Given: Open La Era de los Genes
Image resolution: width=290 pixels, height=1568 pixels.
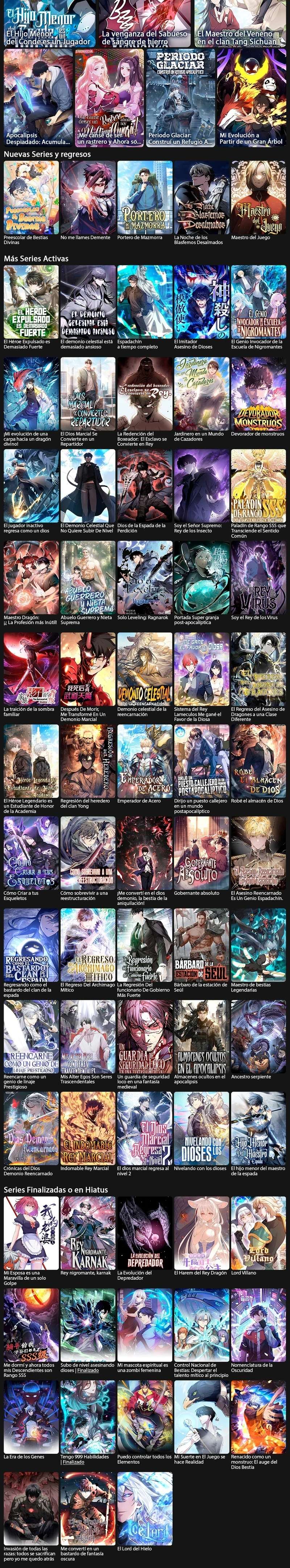Looking at the screenshot, I should point(31,1416).
